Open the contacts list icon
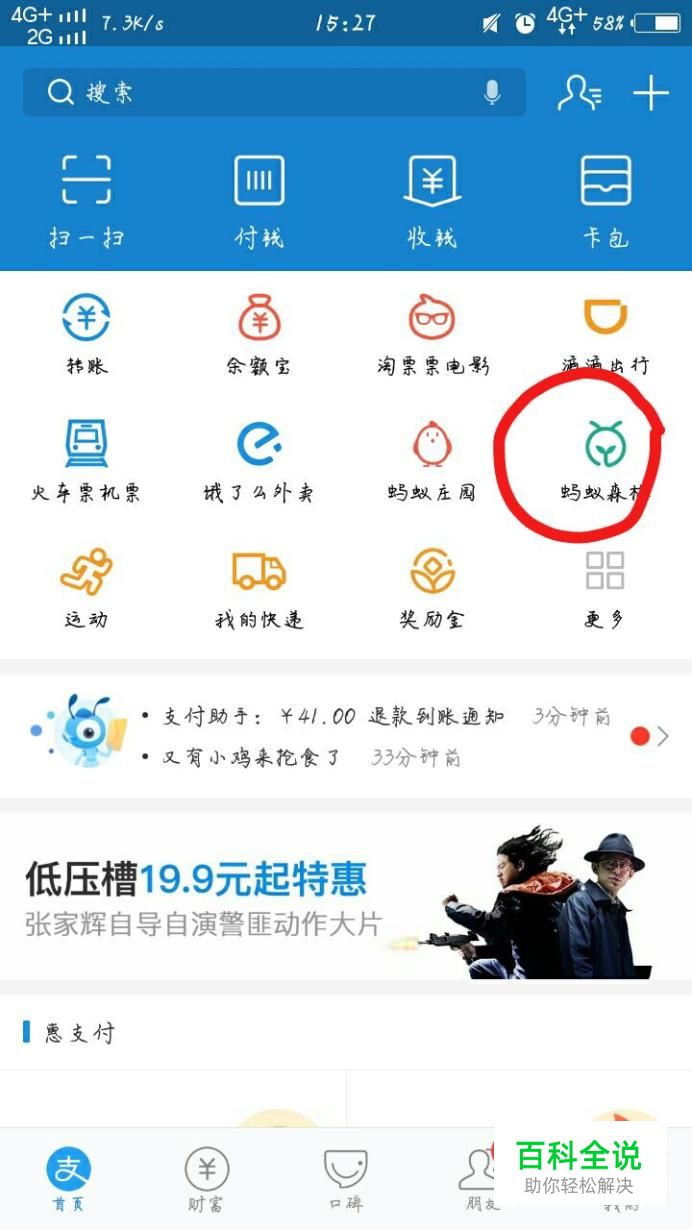692x1230 pixels. click(580, 93)
